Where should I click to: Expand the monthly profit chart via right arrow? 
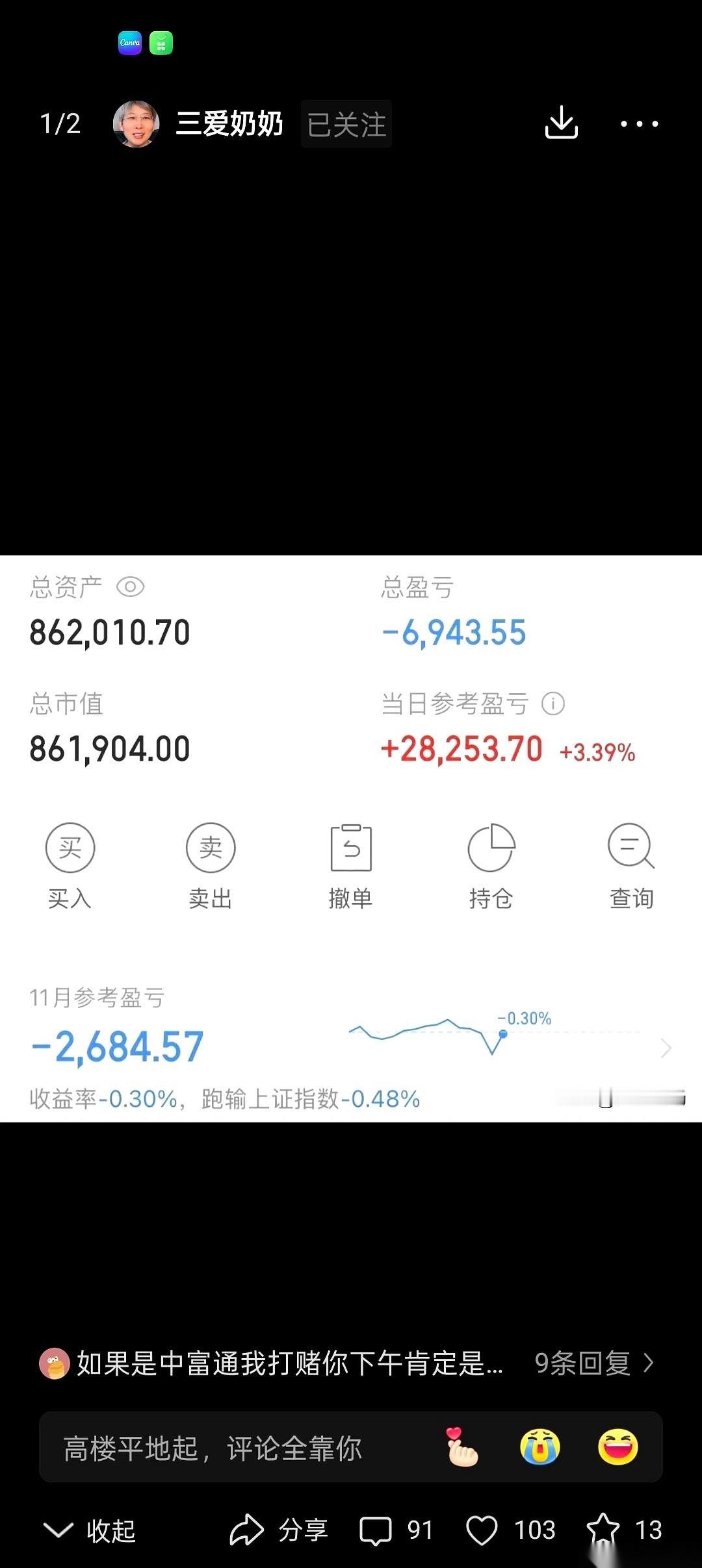666,1048
